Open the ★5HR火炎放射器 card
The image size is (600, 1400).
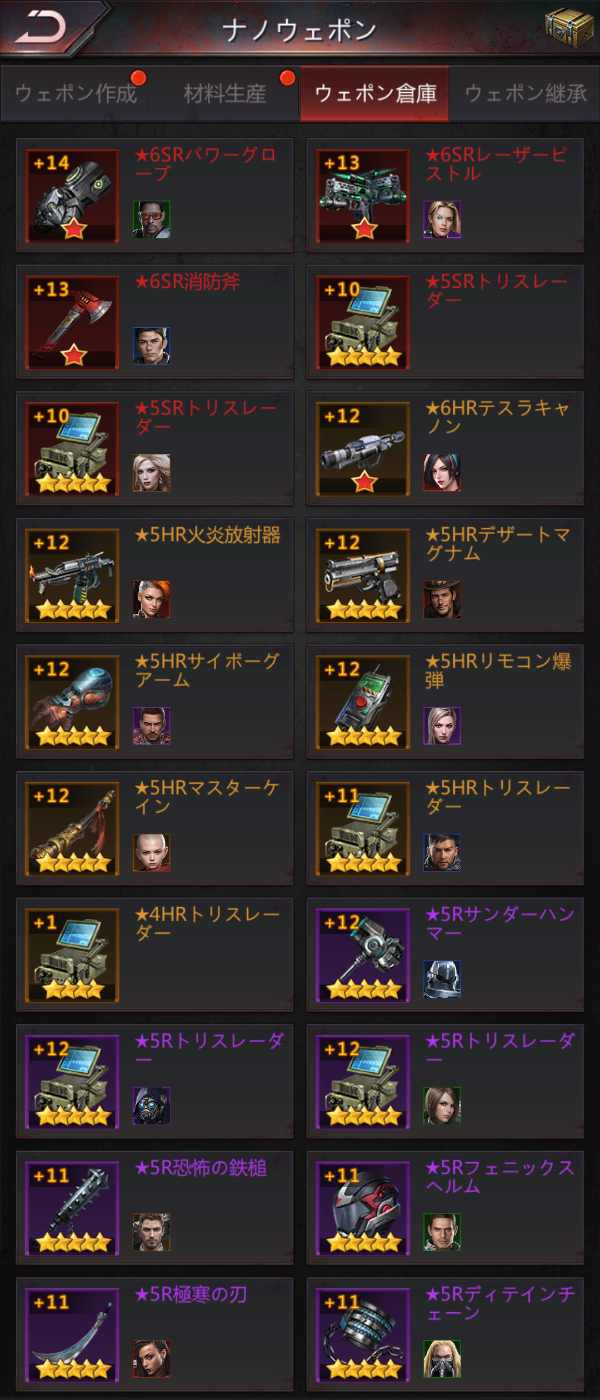tap(155, 575)
